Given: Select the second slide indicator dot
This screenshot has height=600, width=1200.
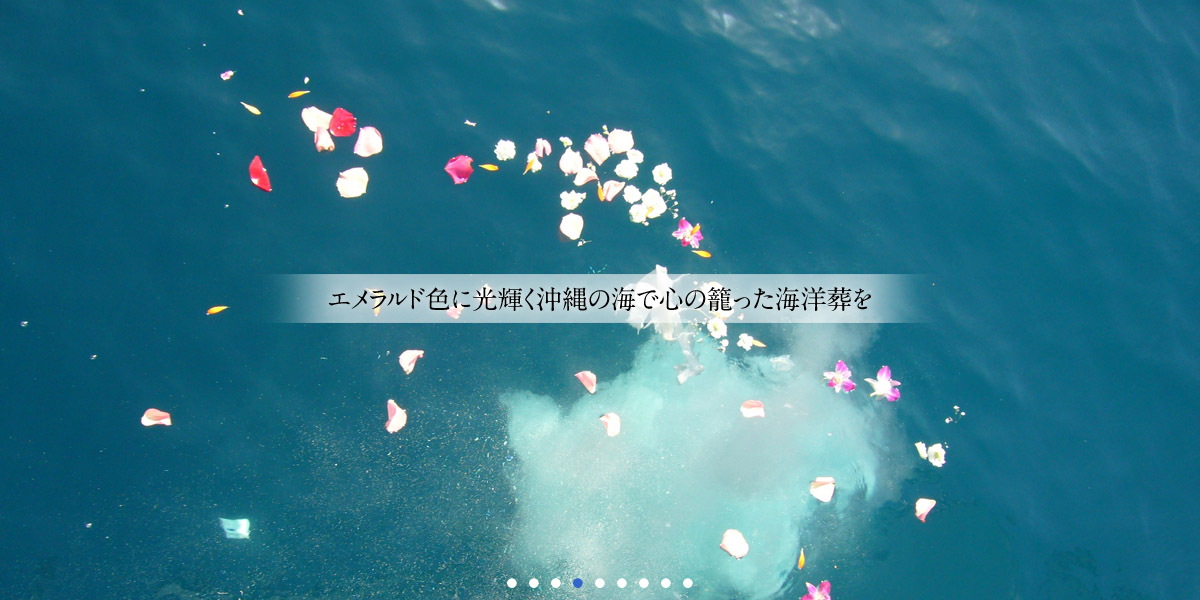Looking at the screenshot, I should 534,583.
